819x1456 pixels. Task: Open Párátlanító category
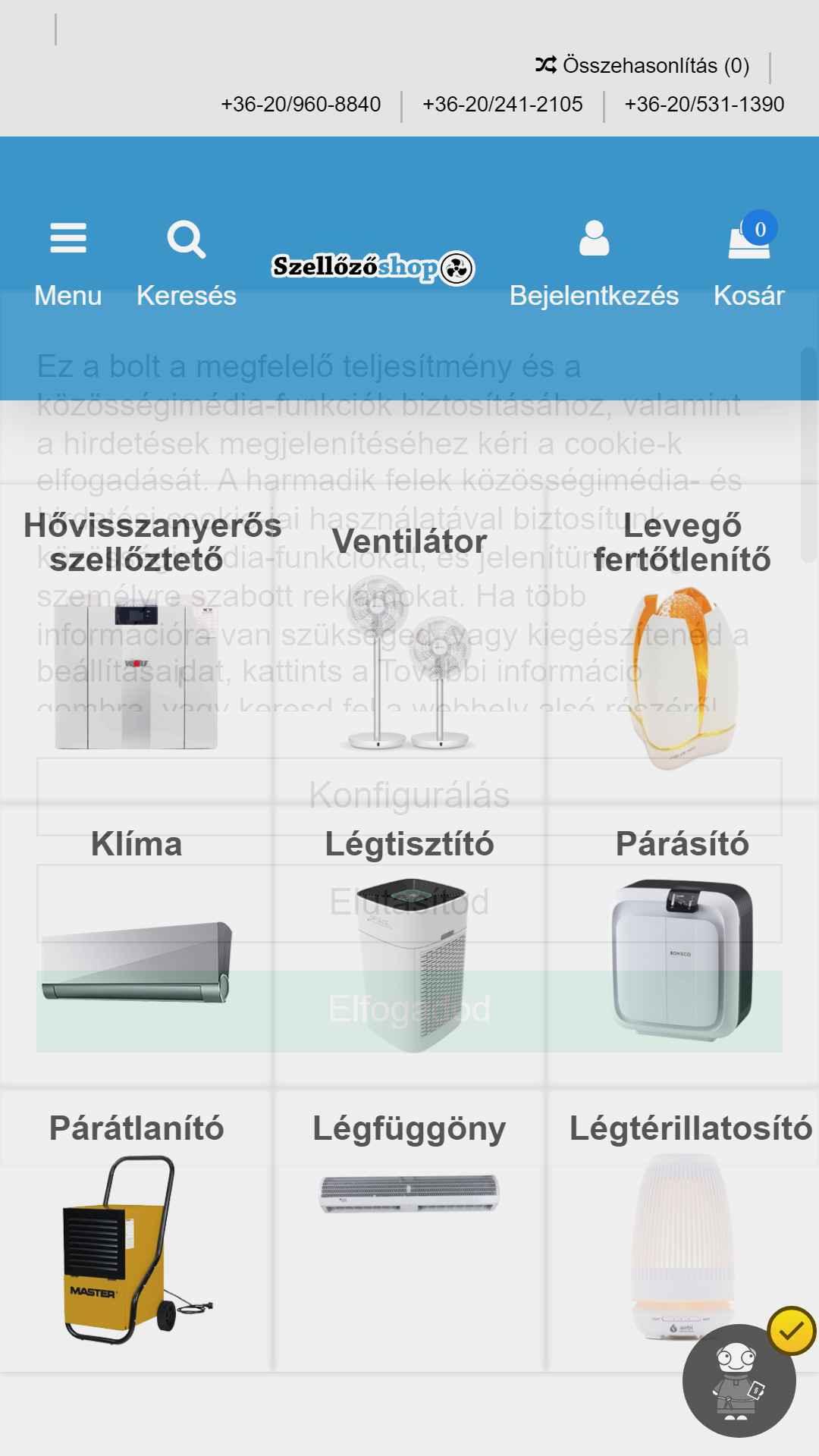[136, 1230]
